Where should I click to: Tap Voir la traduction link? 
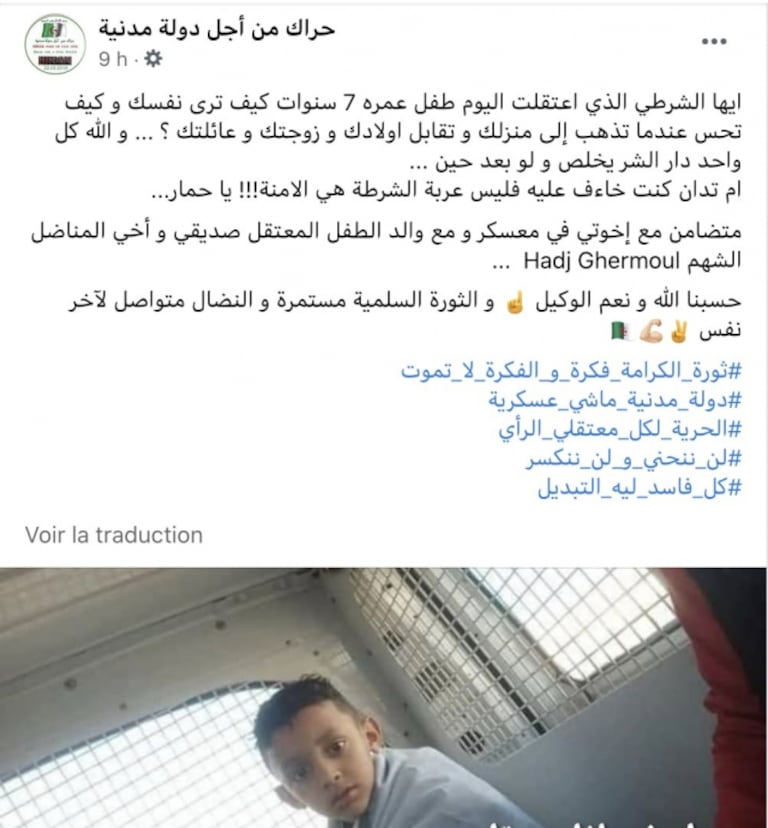(113, 535)
